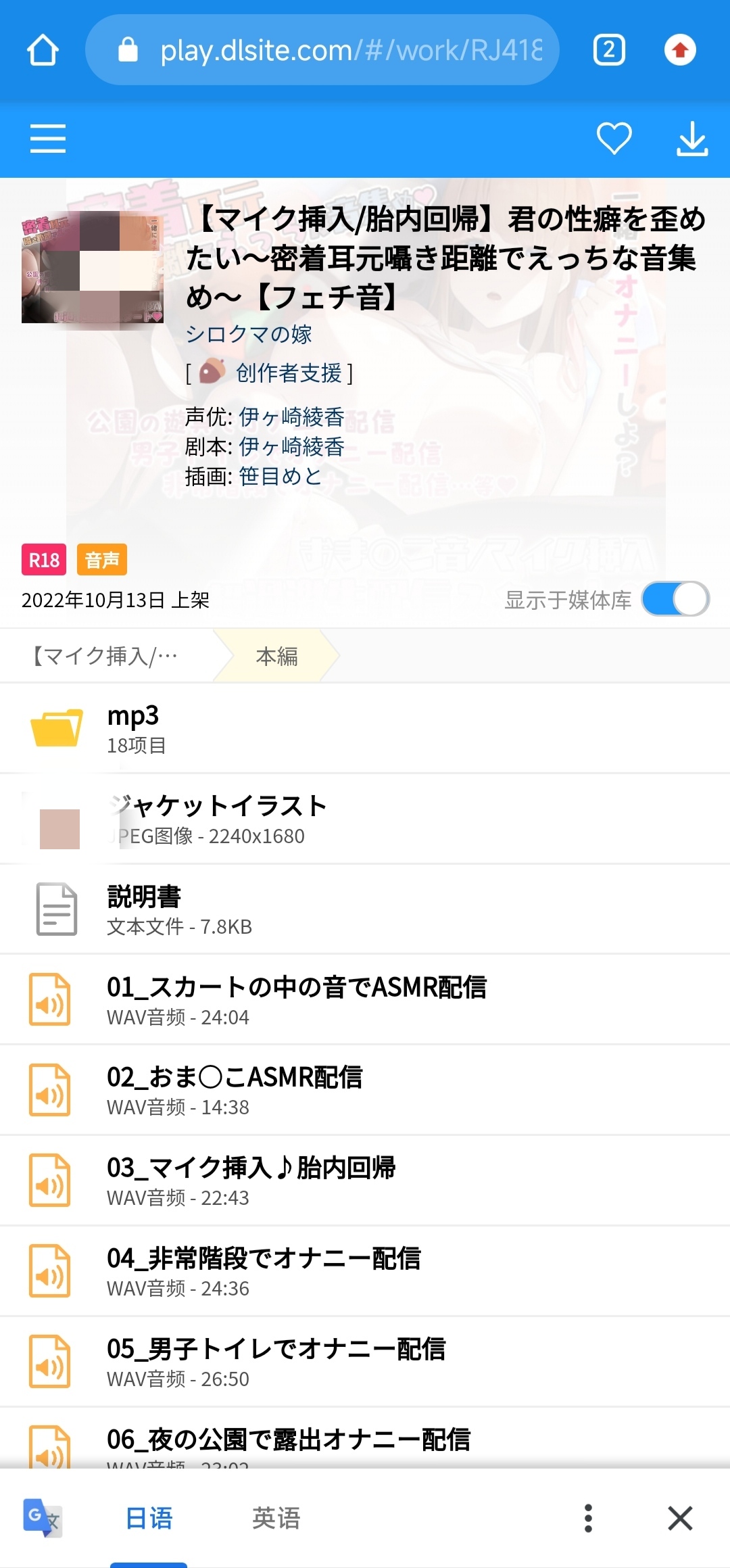Open the mp3 folder

pyautogui.click(x=365, y=728)
